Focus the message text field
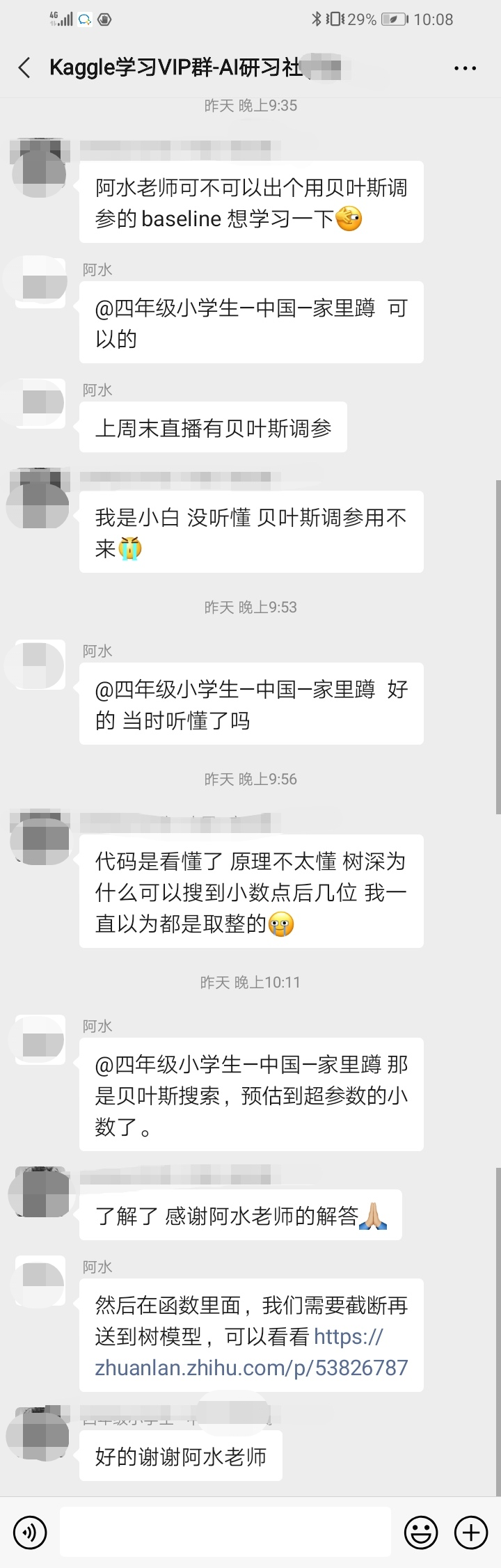This screenshot has width=501, height=1568. 225,1533
